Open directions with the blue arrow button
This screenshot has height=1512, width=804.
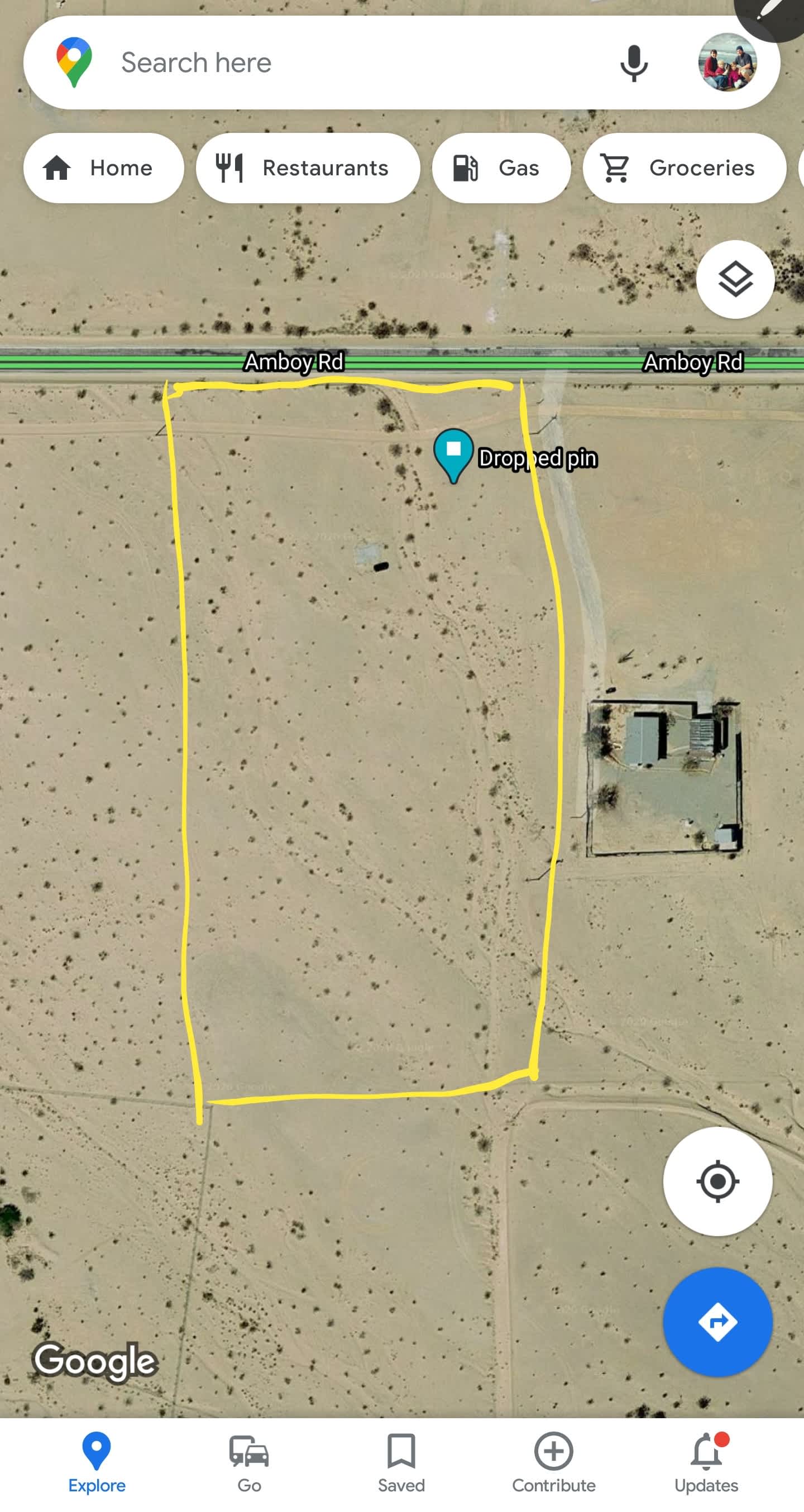[x=717, y=1322]
